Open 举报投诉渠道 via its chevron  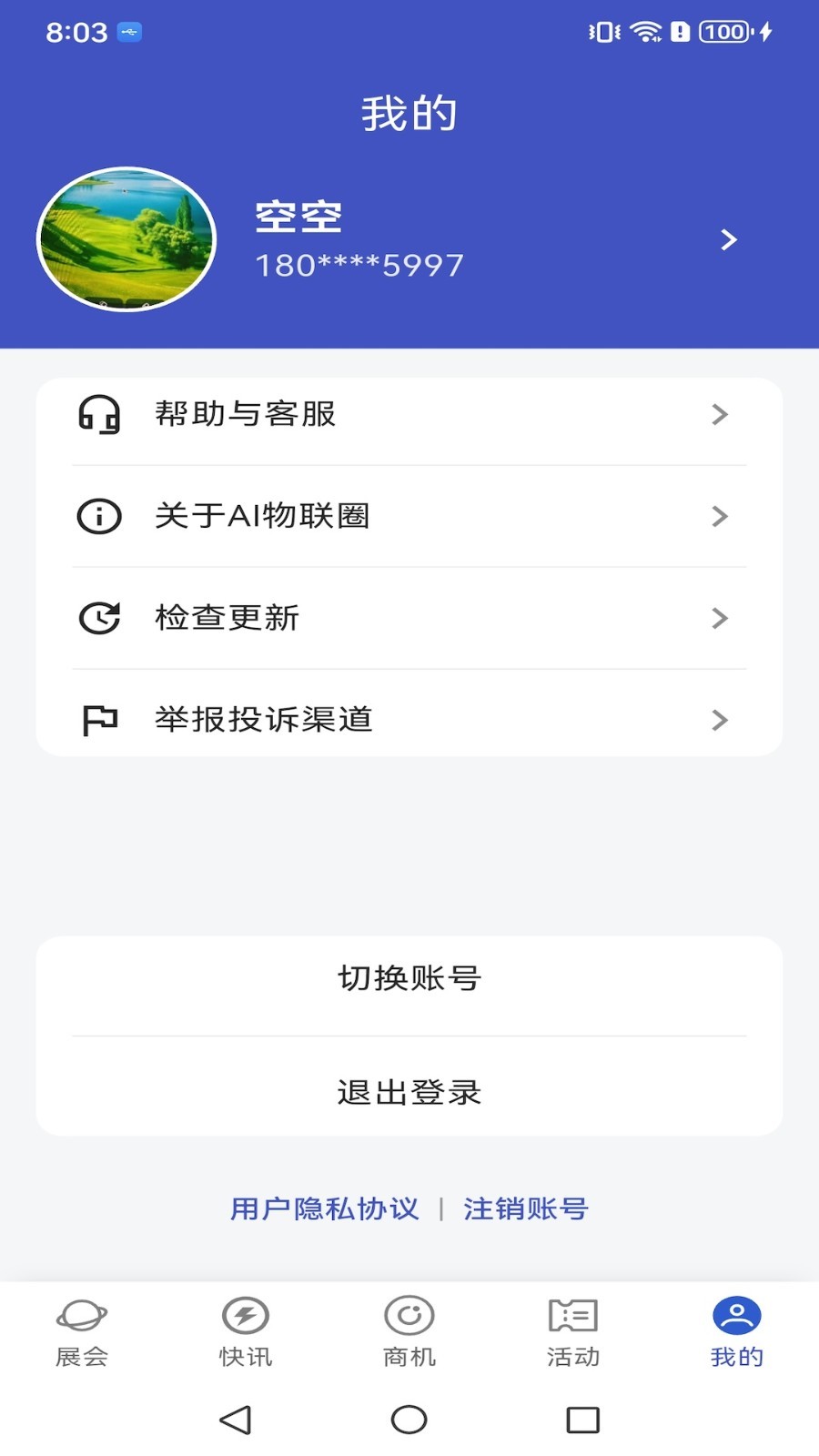coord(720,720)
